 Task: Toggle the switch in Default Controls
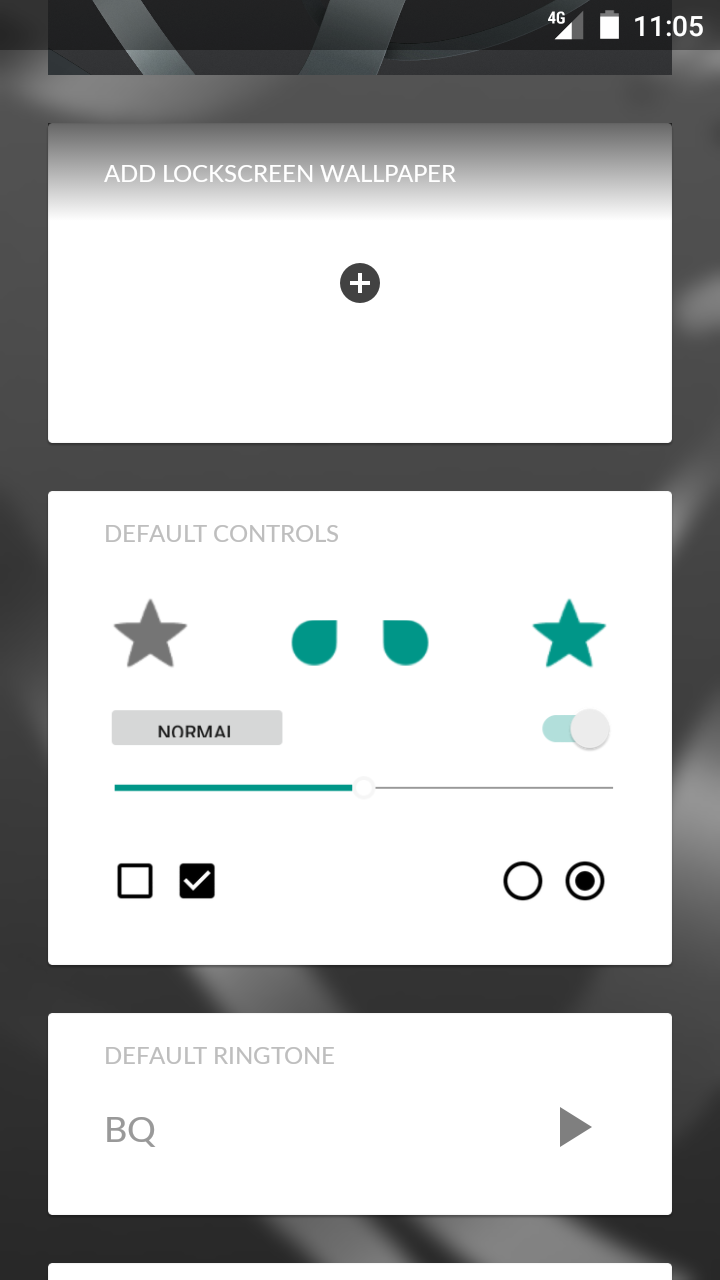[576, 729]
